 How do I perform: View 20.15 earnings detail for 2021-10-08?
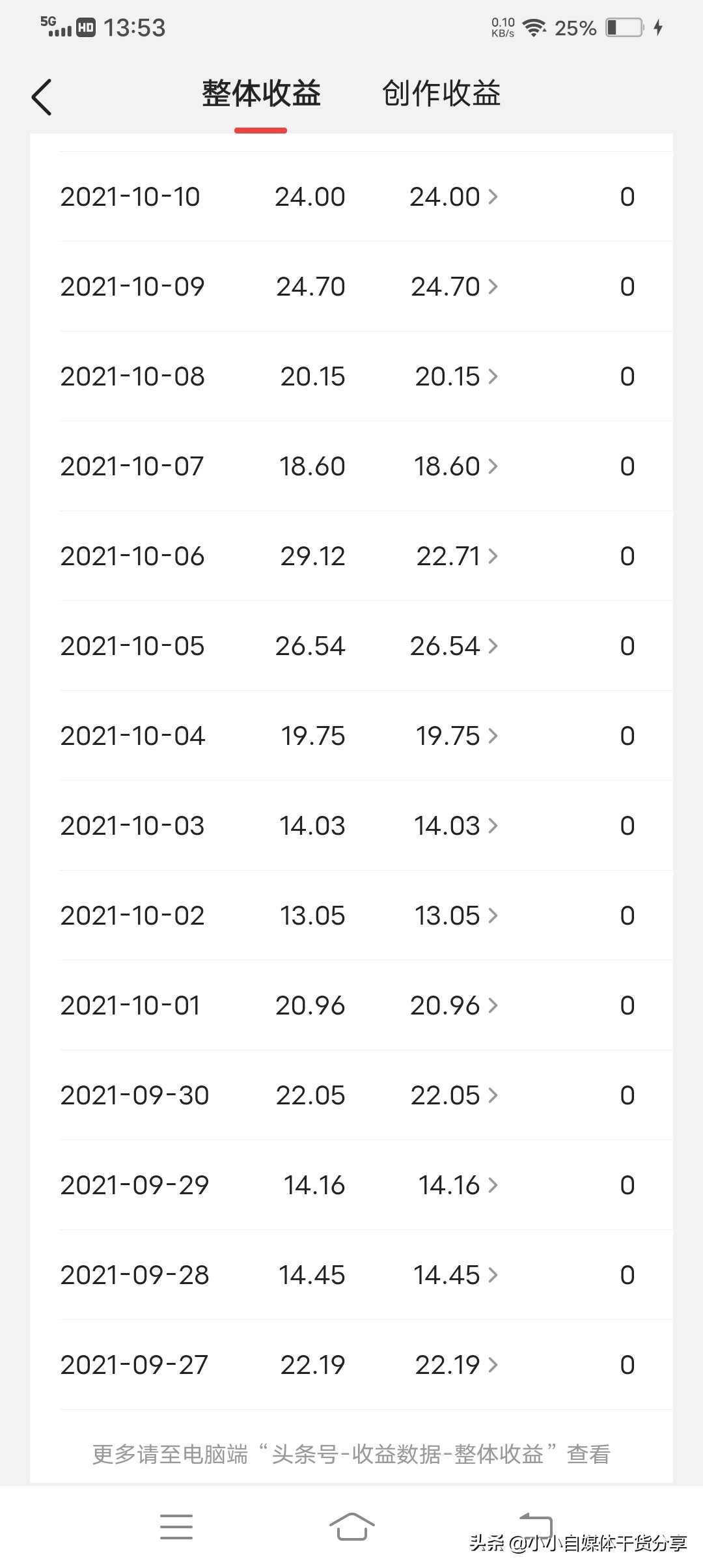point(456,376)
